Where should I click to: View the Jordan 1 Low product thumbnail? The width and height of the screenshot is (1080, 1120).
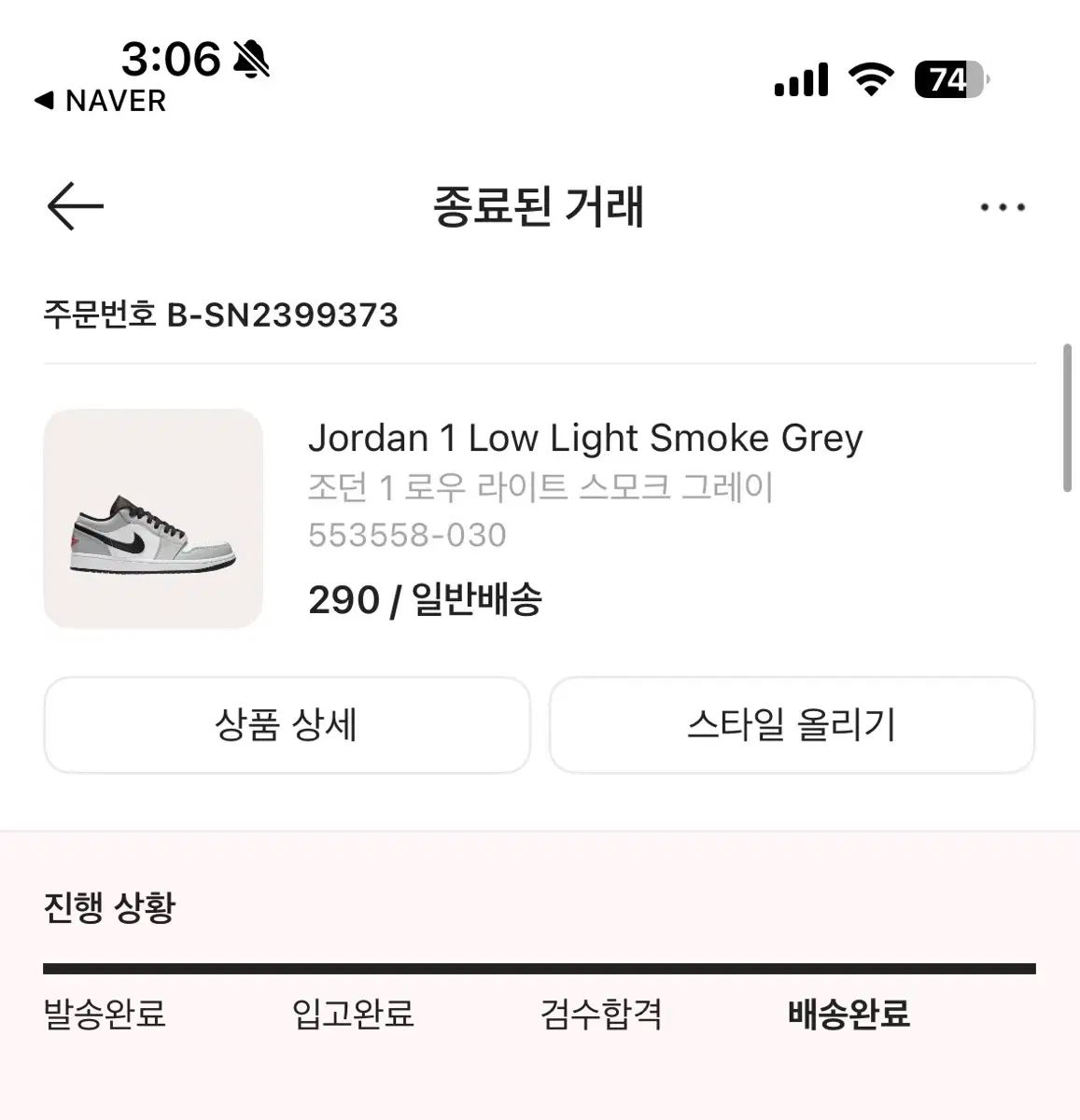pyautogui.click(x=153, y=519)
